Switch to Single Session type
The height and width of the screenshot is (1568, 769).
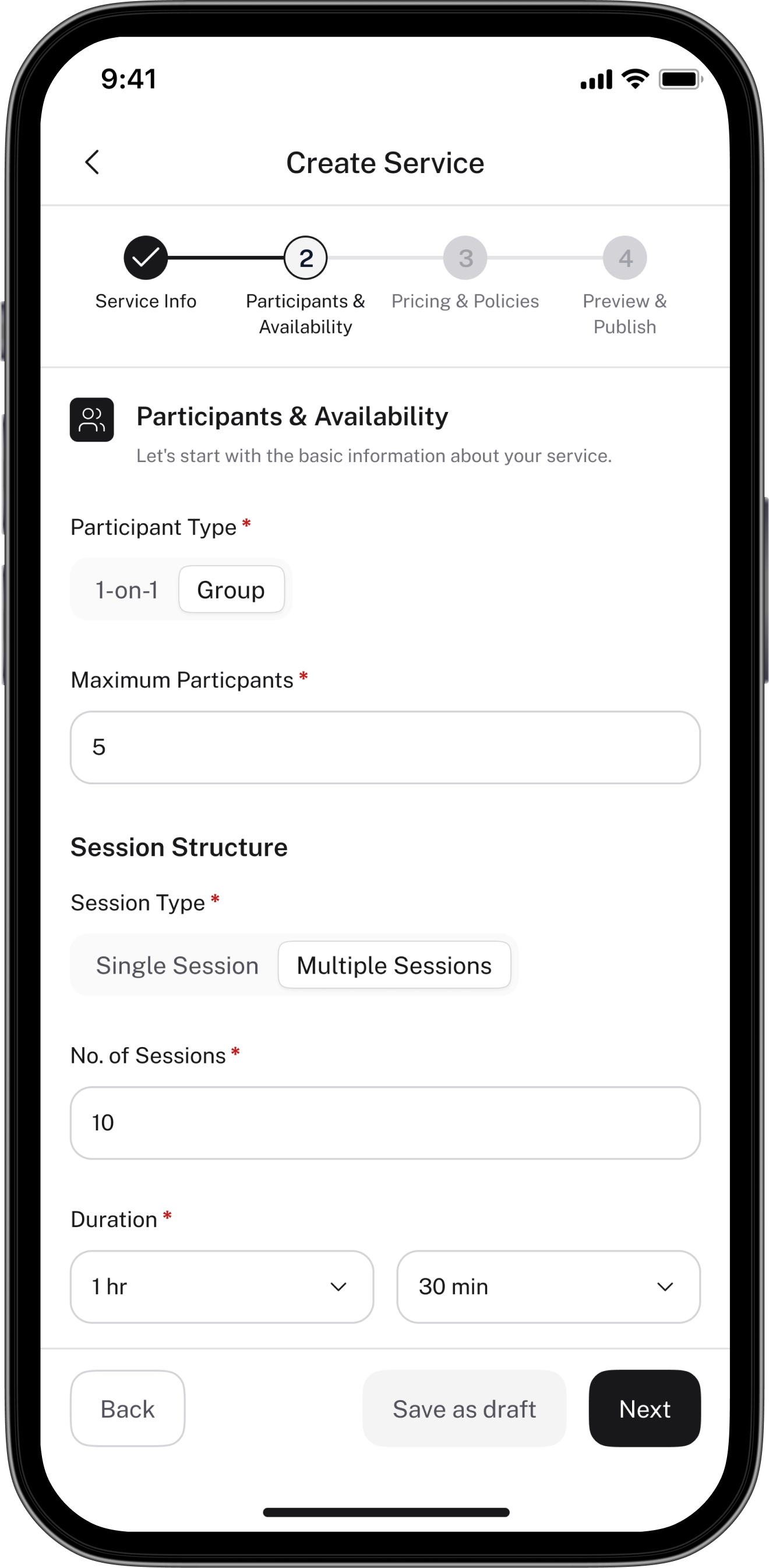[x=177, y=966]
